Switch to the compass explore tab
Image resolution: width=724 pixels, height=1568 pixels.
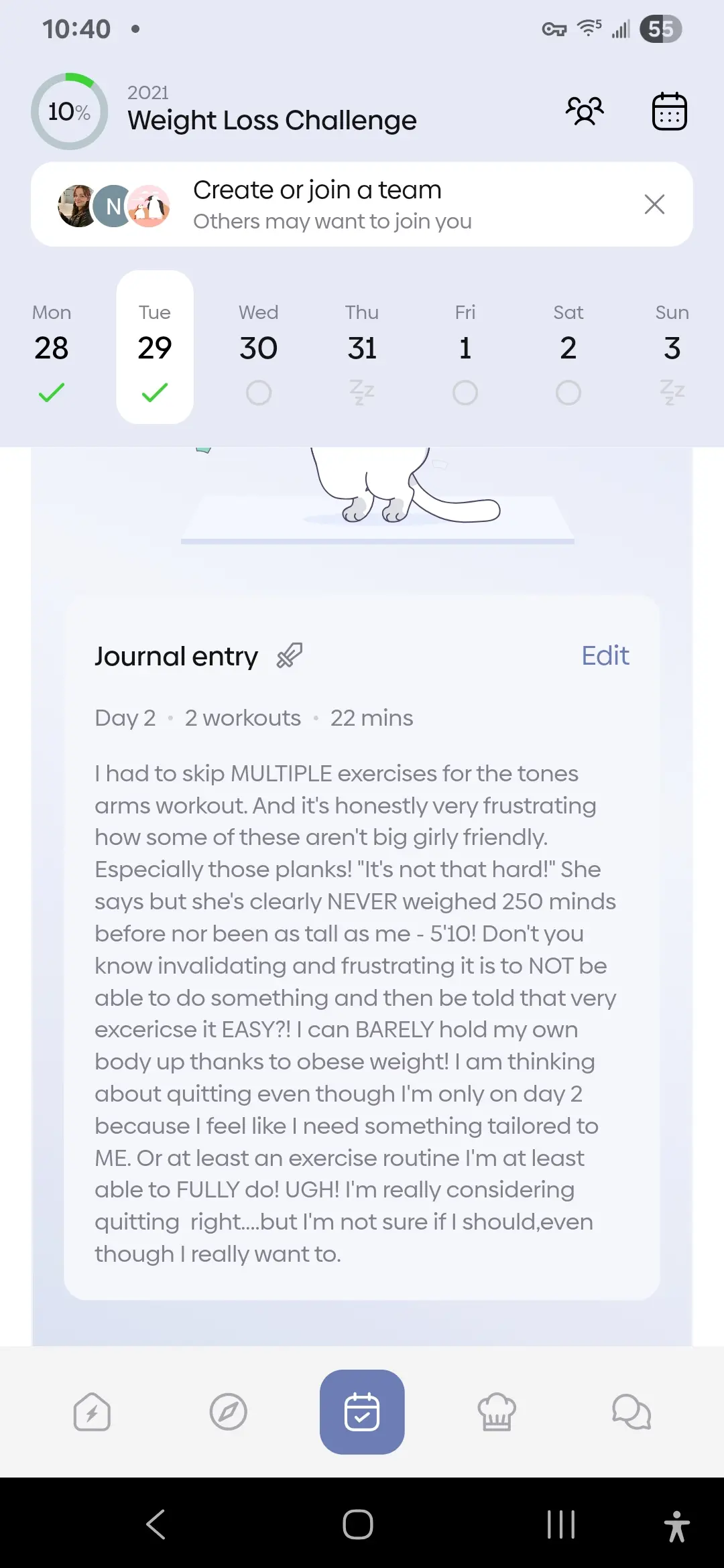229,1412
